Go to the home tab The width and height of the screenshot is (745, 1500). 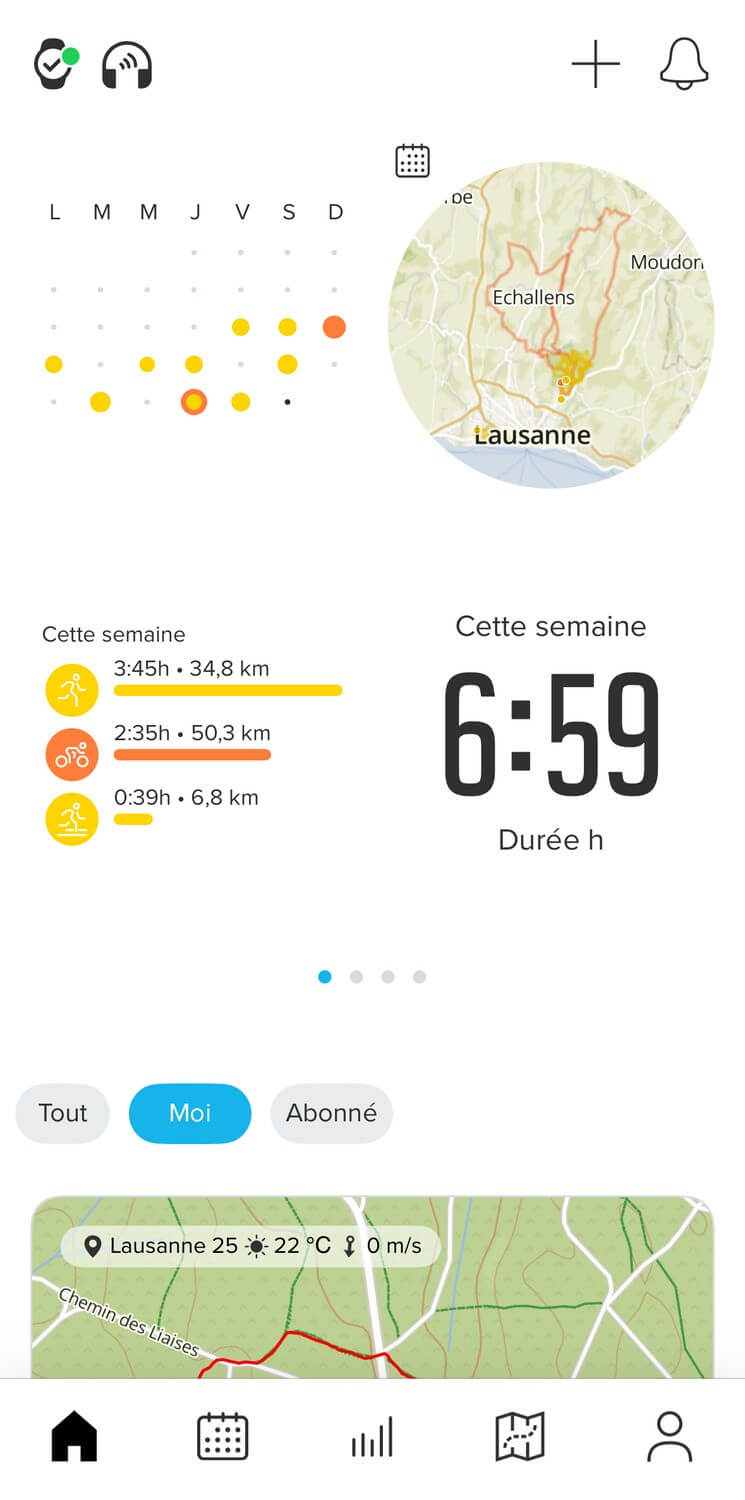pyautogui.click(x=74, y=1437)
